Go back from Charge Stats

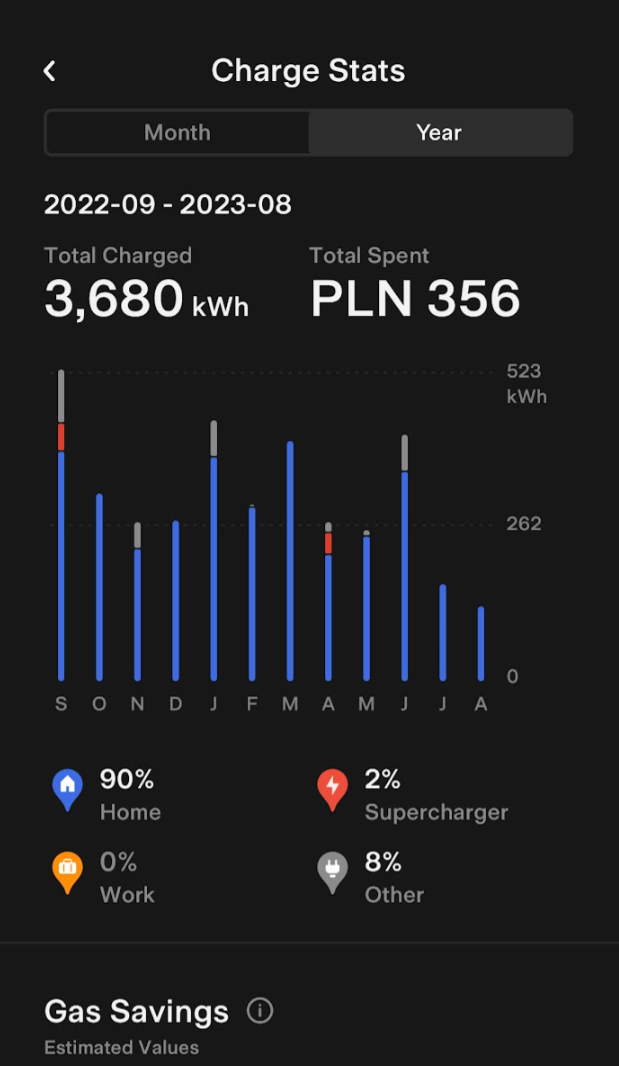(50, 71)
